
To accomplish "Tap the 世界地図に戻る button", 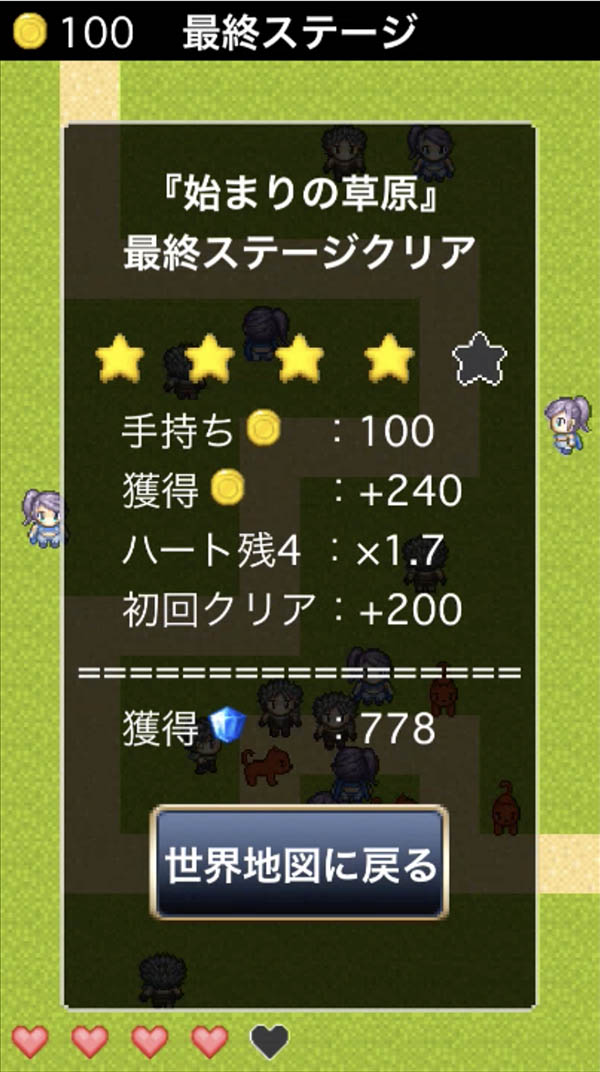I will point(300,863).
